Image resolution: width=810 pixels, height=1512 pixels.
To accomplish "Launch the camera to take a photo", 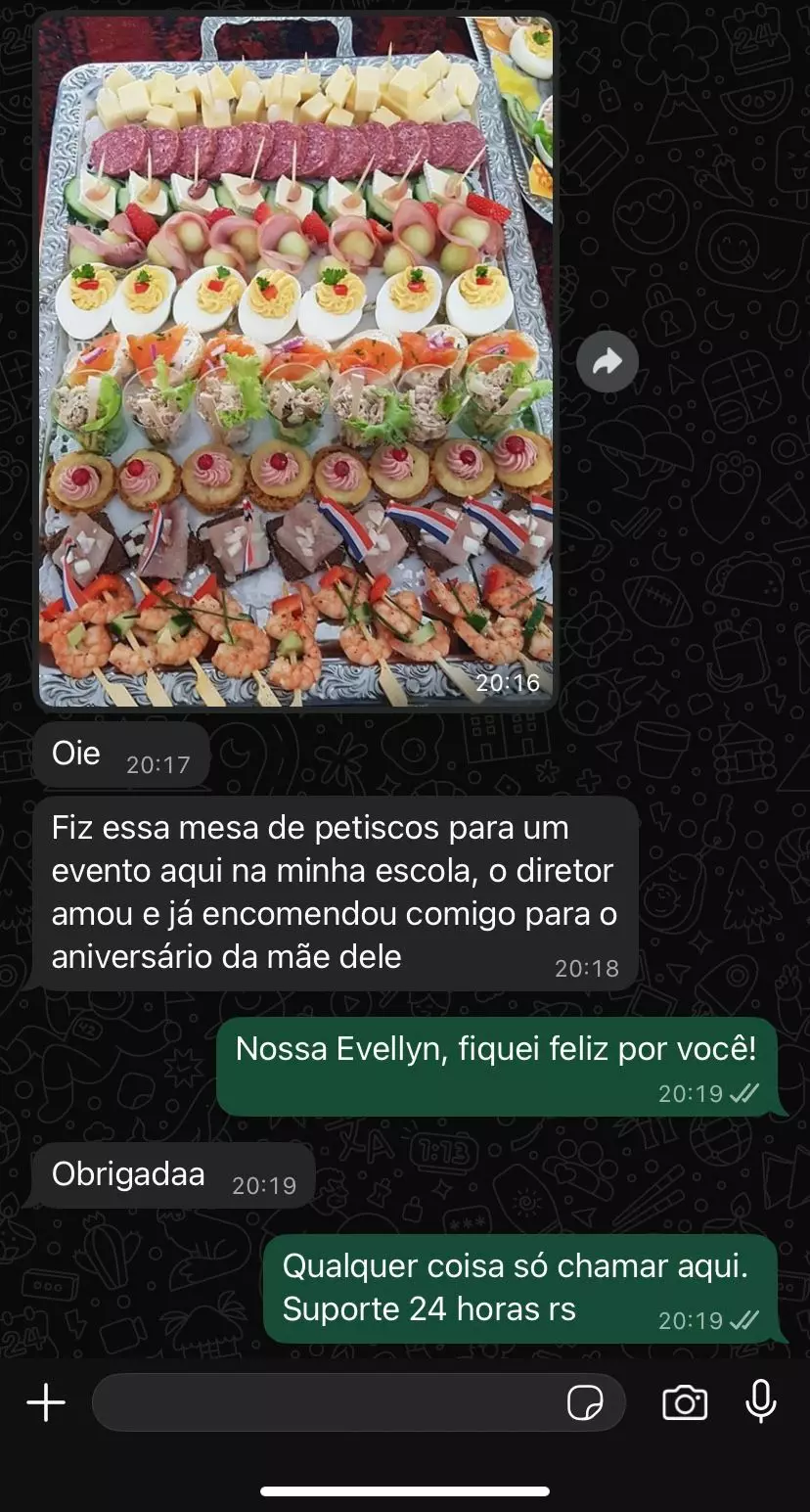I will pos(685,1403).
